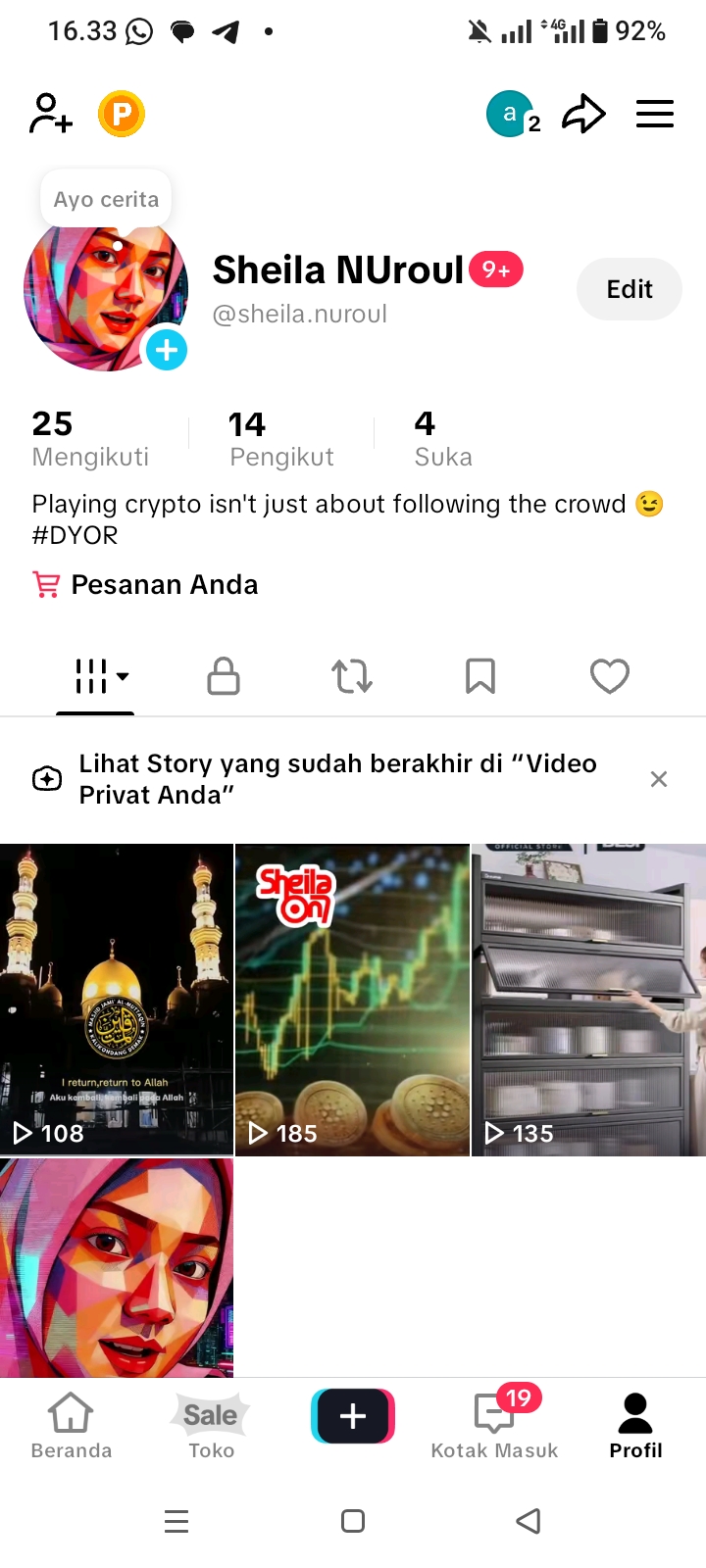Dismiss the Story banner
Image resolution: width=706 pixels, height=1568 pixels.
(x=659, y=779)
